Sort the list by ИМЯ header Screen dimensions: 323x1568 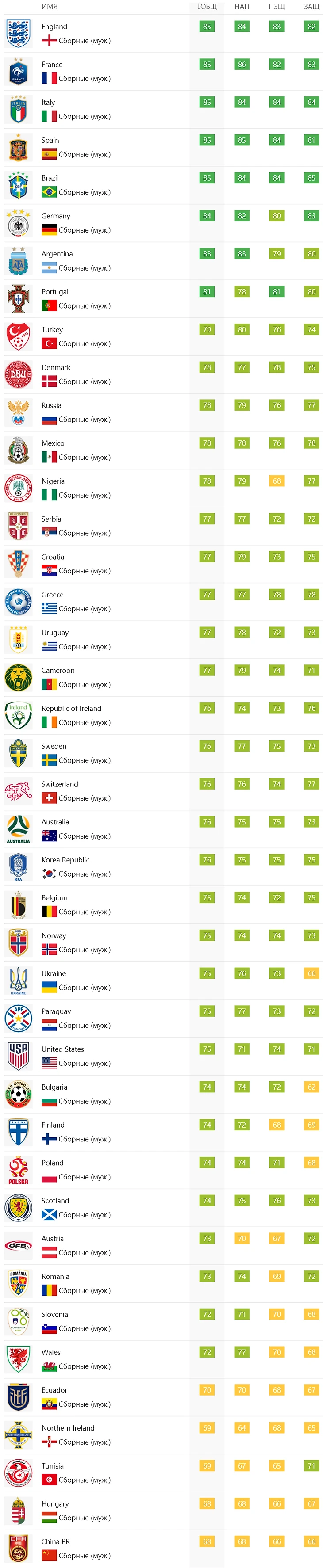[50, 7]
